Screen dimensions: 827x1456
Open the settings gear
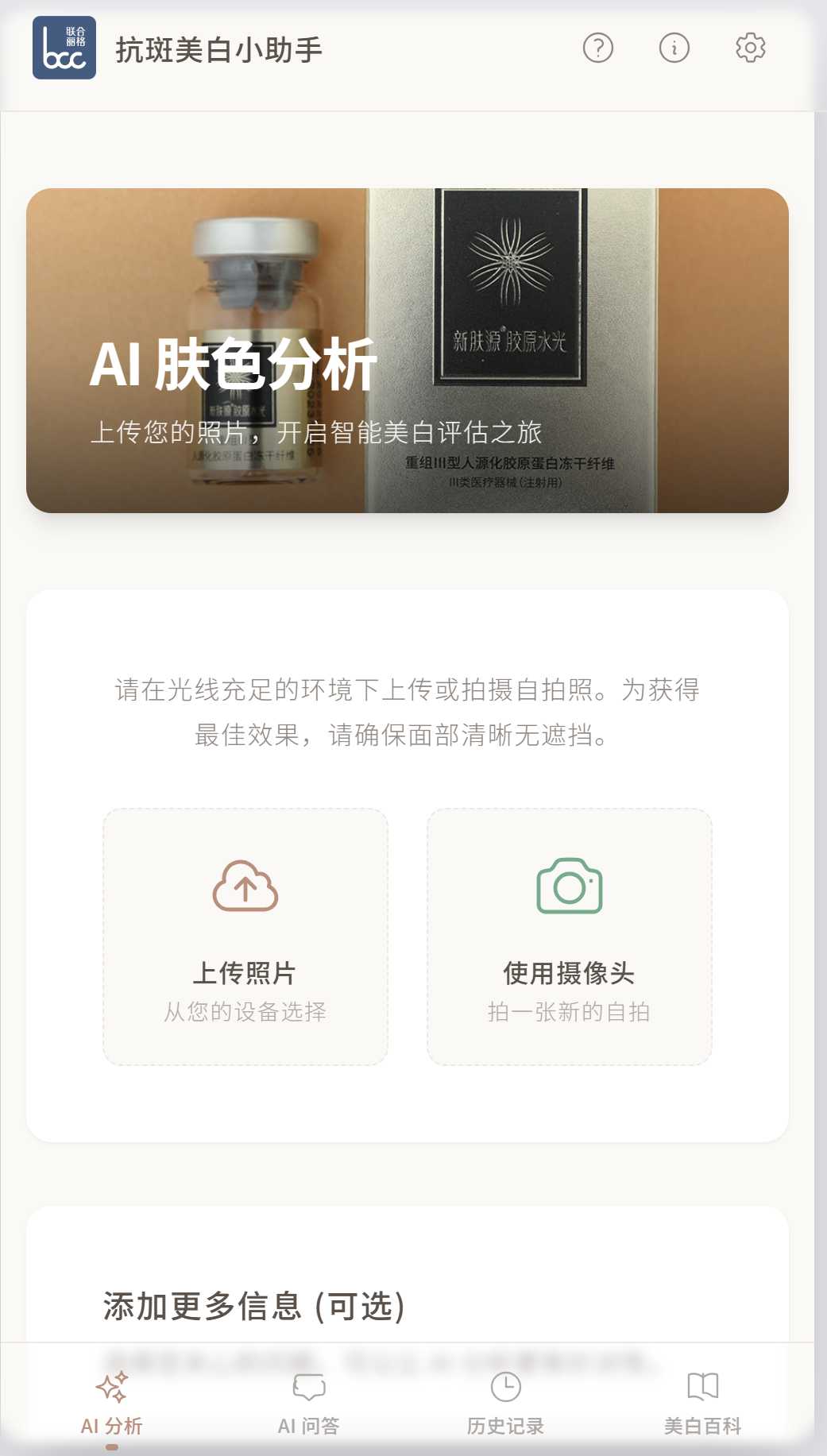tap(750, 48)
